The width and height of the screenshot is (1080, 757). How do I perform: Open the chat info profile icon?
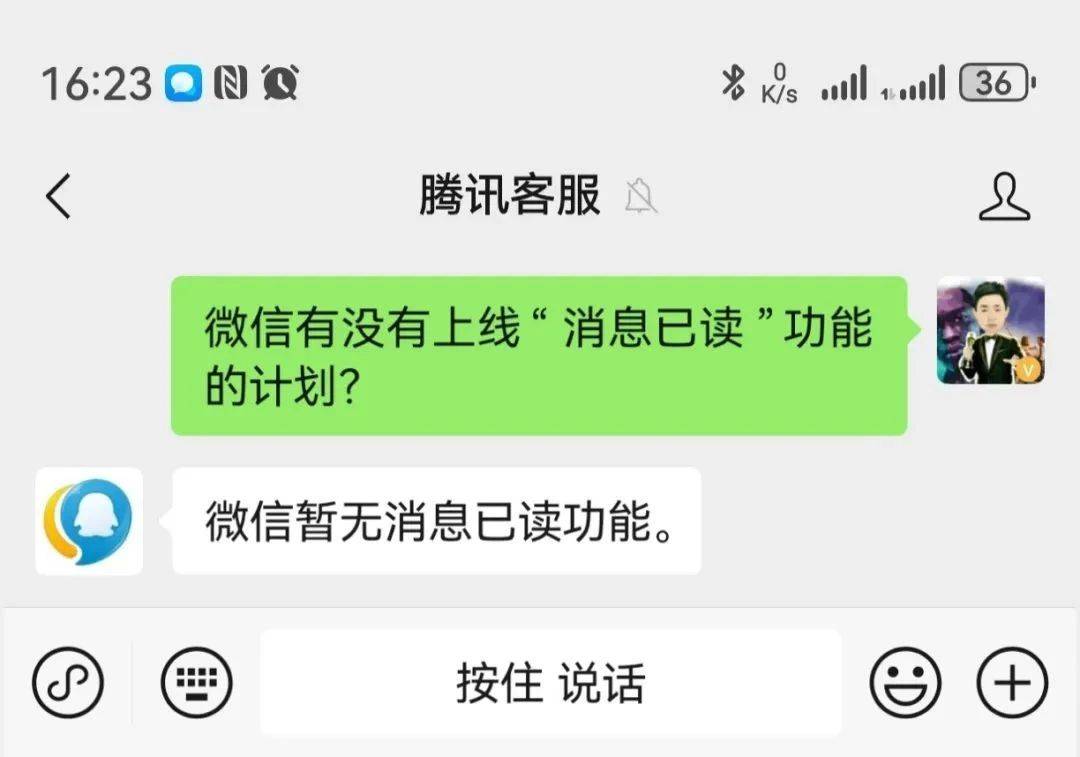(x=1004, y=197)
